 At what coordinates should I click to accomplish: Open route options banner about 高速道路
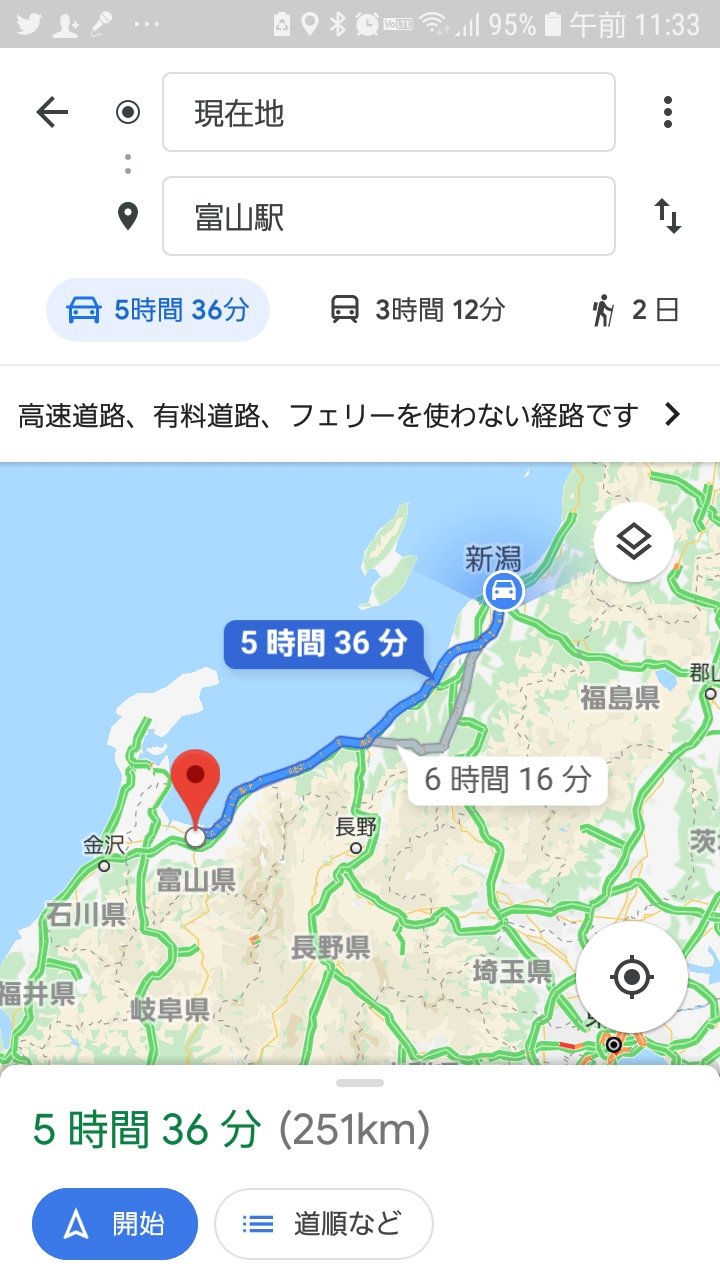tap(350, 415)
